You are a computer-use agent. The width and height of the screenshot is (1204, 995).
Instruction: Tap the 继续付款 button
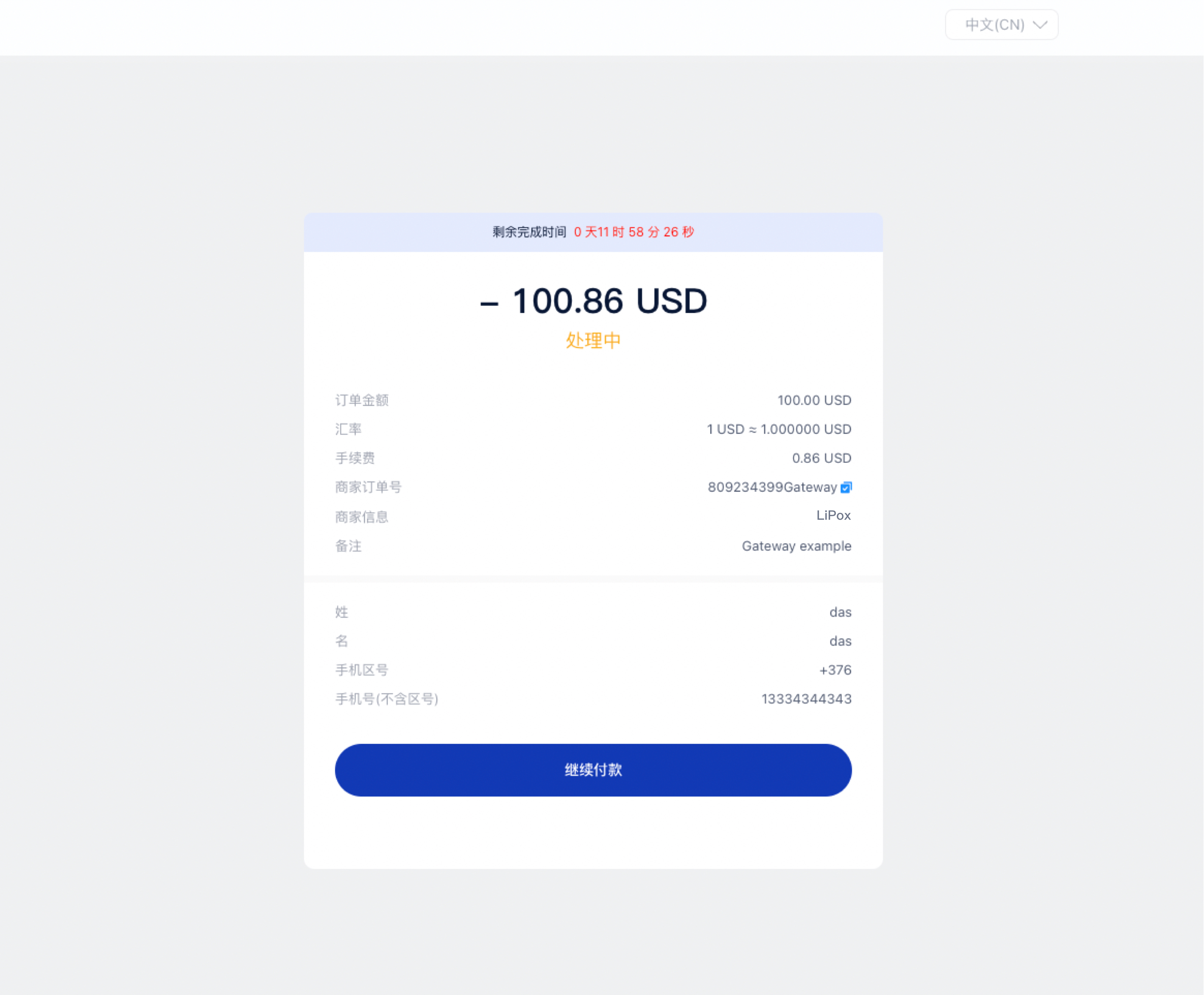[x=593, y=770]
